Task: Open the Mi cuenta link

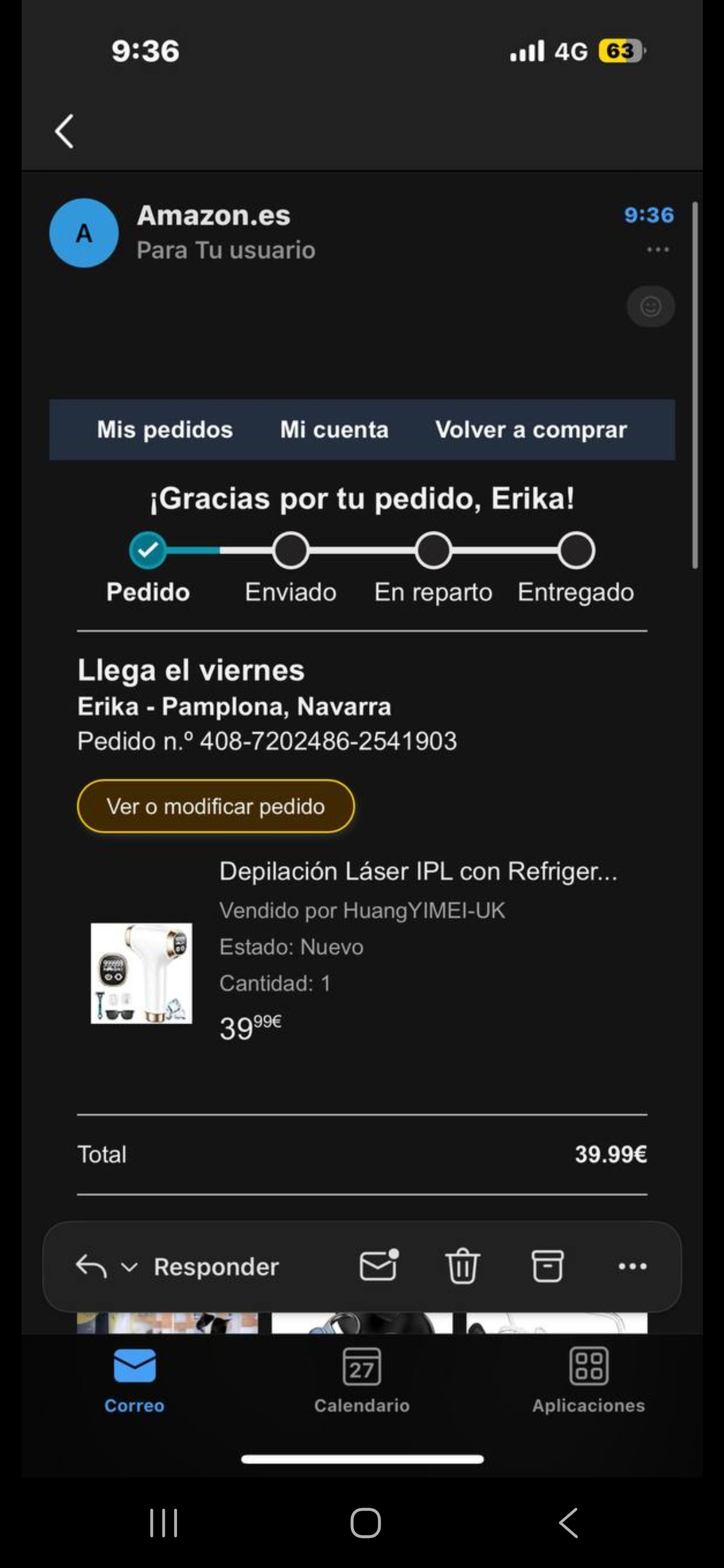Action: click(334, 430)
